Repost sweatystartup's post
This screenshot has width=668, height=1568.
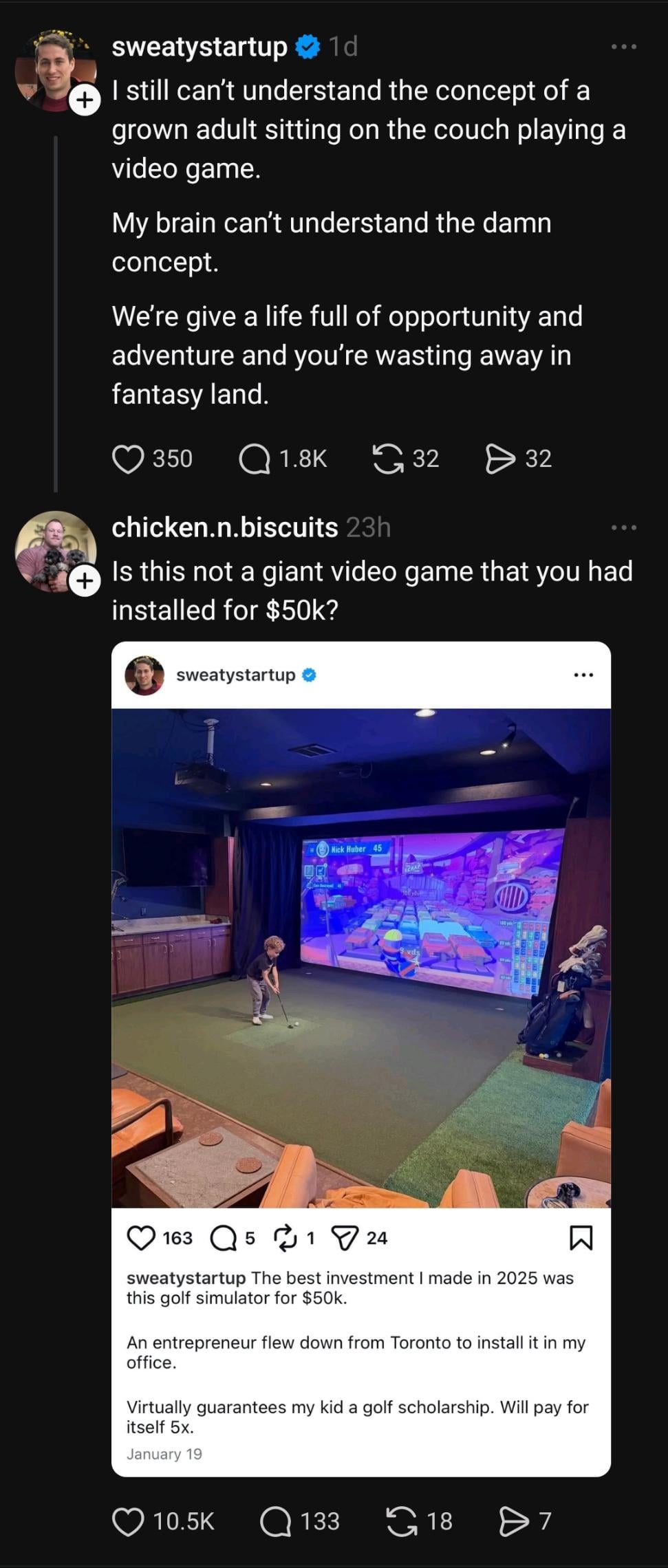click(387, 459)
